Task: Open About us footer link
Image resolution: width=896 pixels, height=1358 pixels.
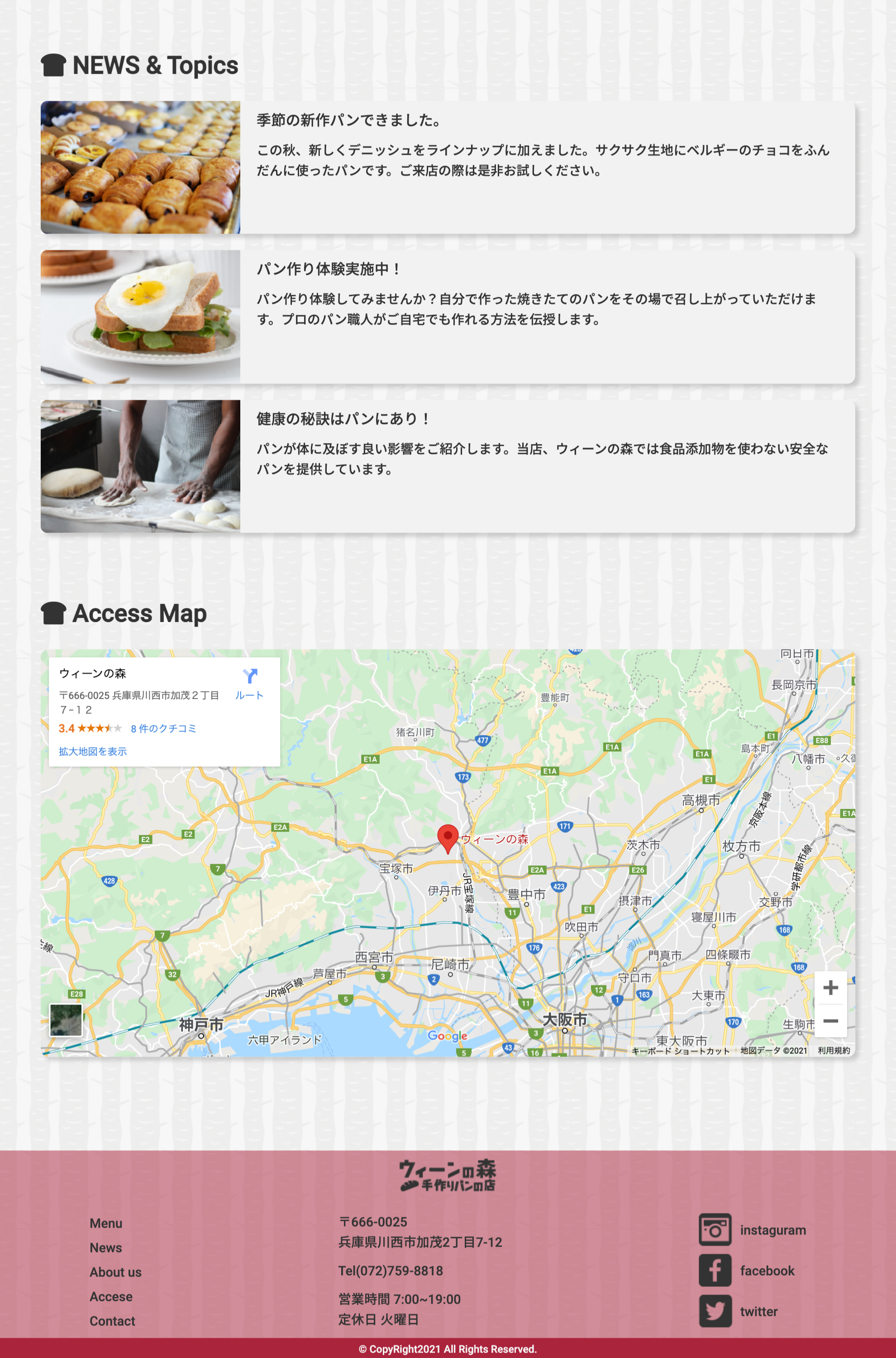Action: click(x=115, y=1272)
